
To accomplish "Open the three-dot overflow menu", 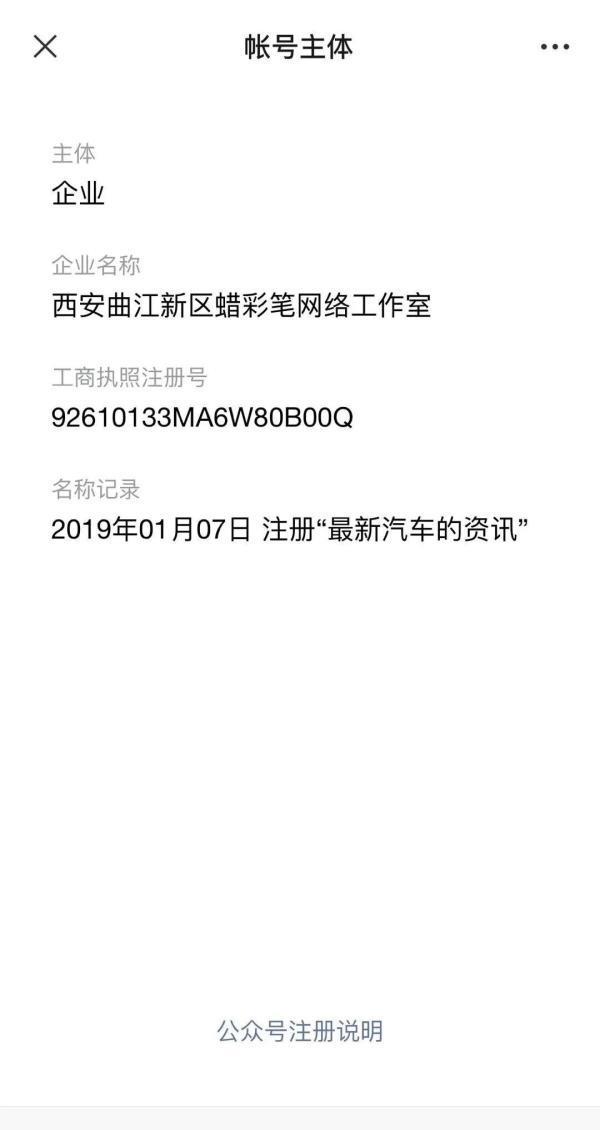I will (554, 47).
